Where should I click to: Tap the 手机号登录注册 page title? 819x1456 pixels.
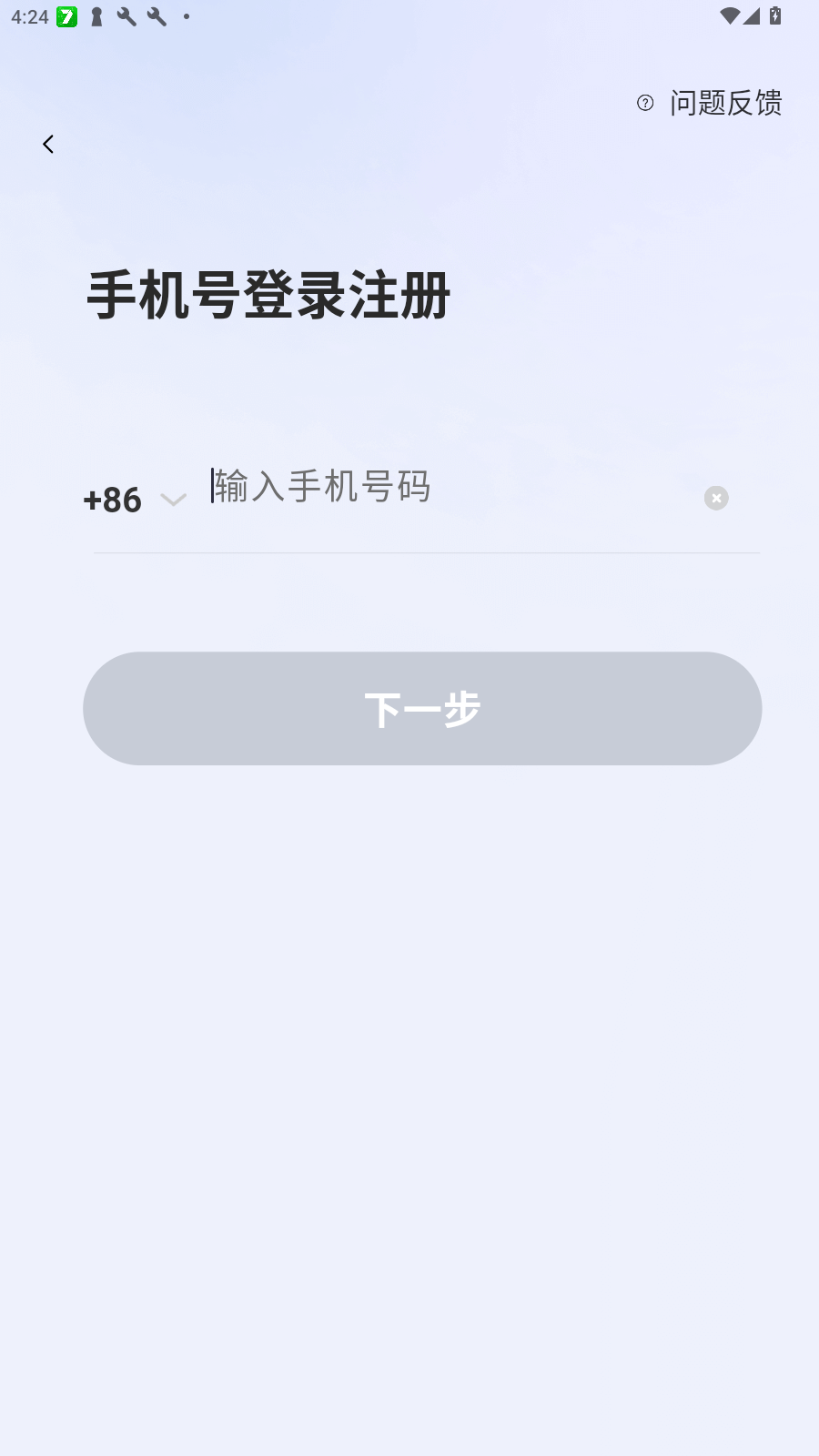(x=268, y=293)
